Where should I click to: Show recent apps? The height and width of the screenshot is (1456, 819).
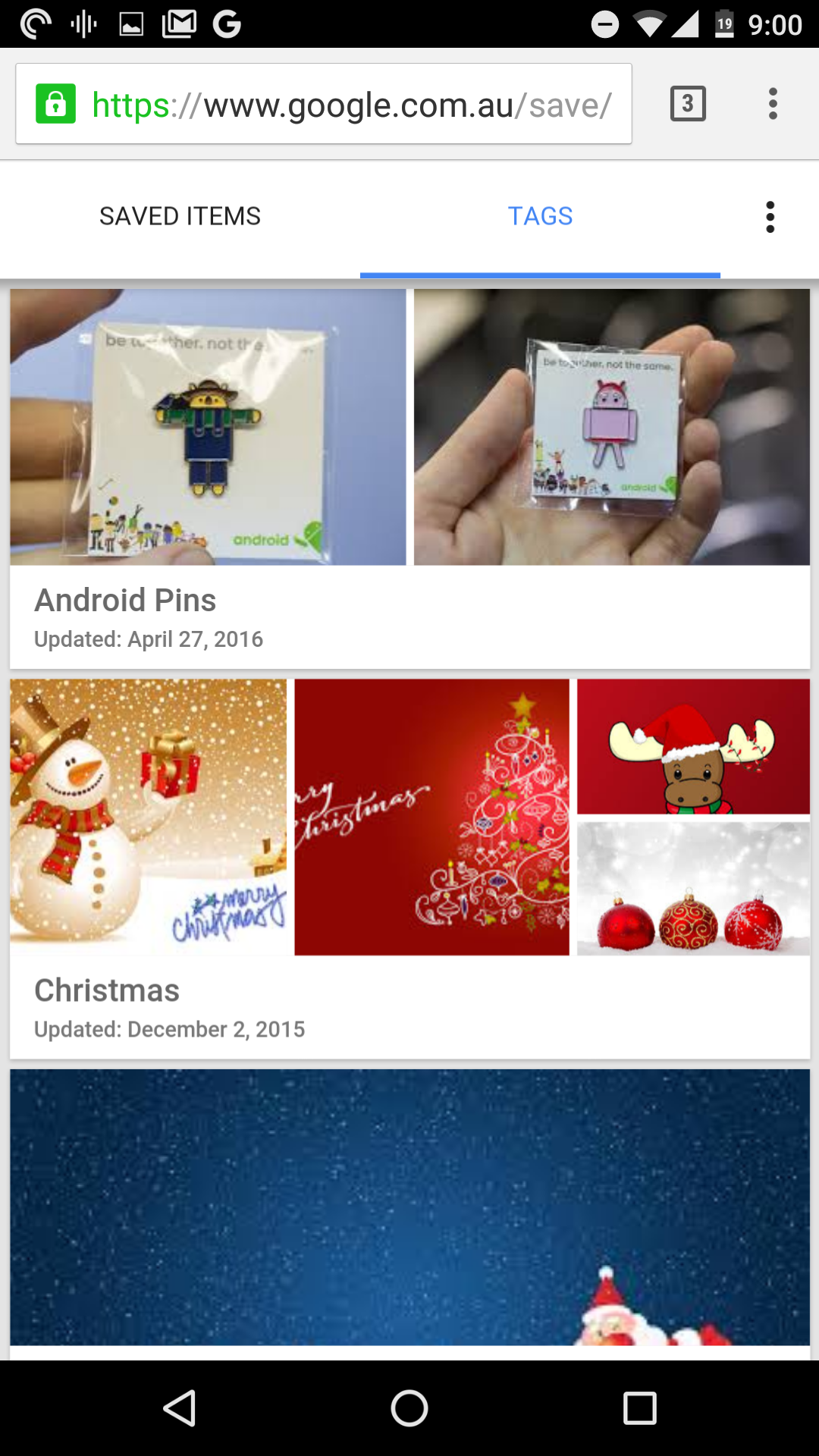pyautogui.click(x=639, y=1408)
